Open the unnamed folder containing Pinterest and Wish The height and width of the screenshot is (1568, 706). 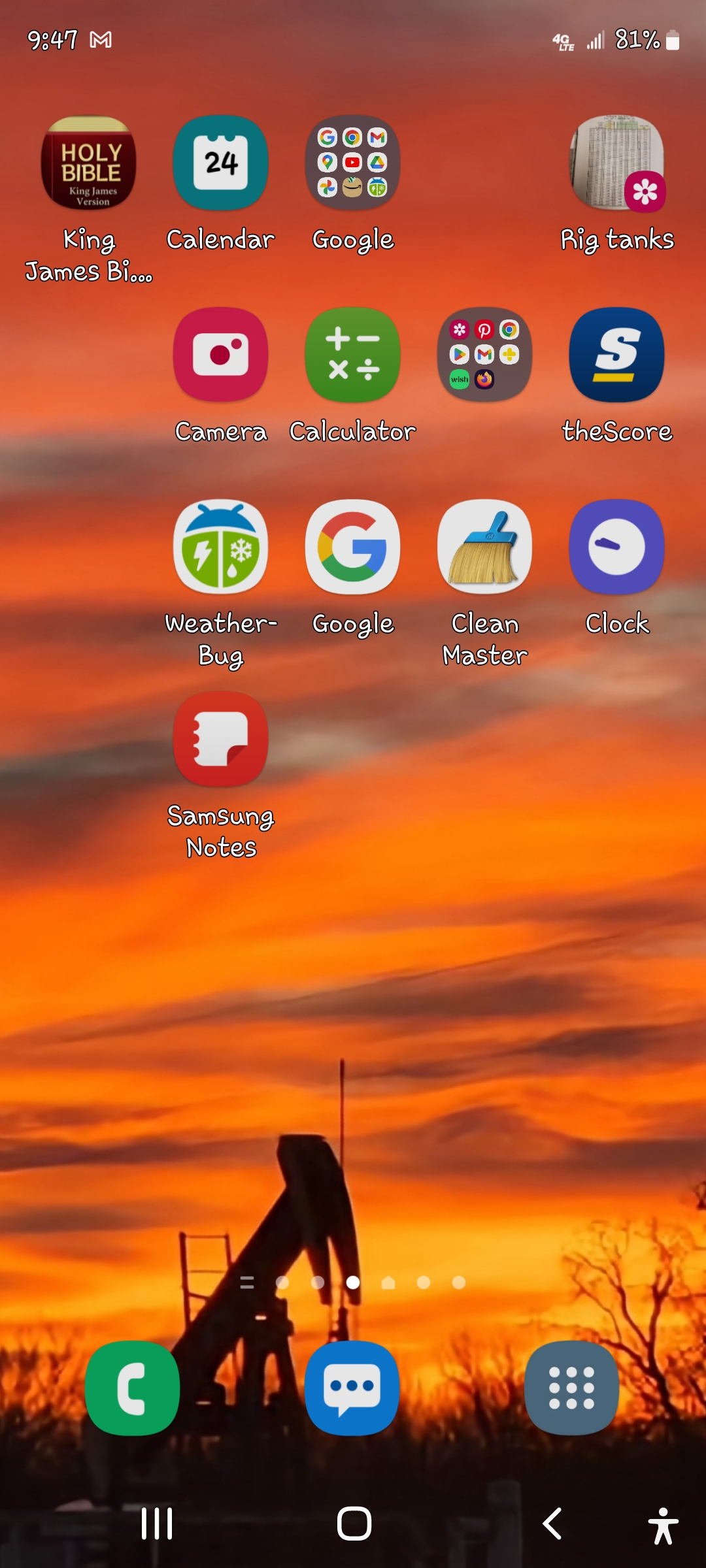484,355
